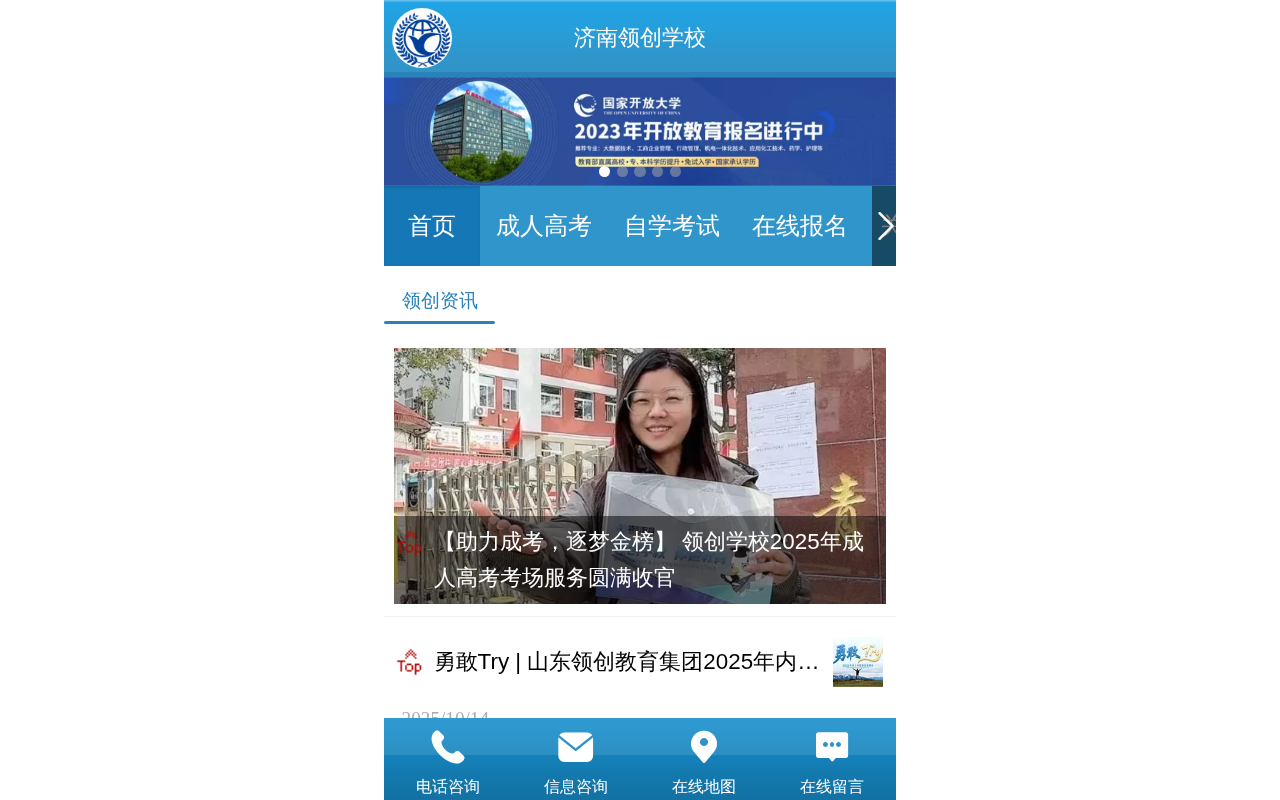Viewport: 1280px width, 800px height.
Task: Leave a message via 在线留言
Action: click(x=832, y=762)
